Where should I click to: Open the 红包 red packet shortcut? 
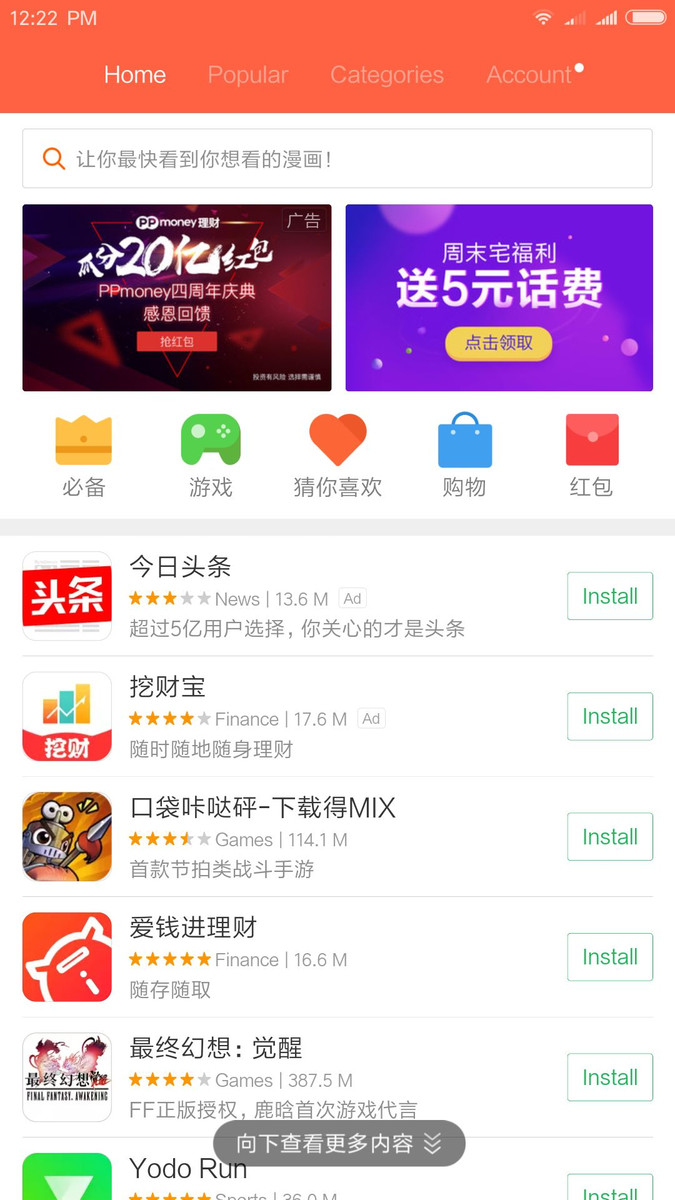[591, 456]
